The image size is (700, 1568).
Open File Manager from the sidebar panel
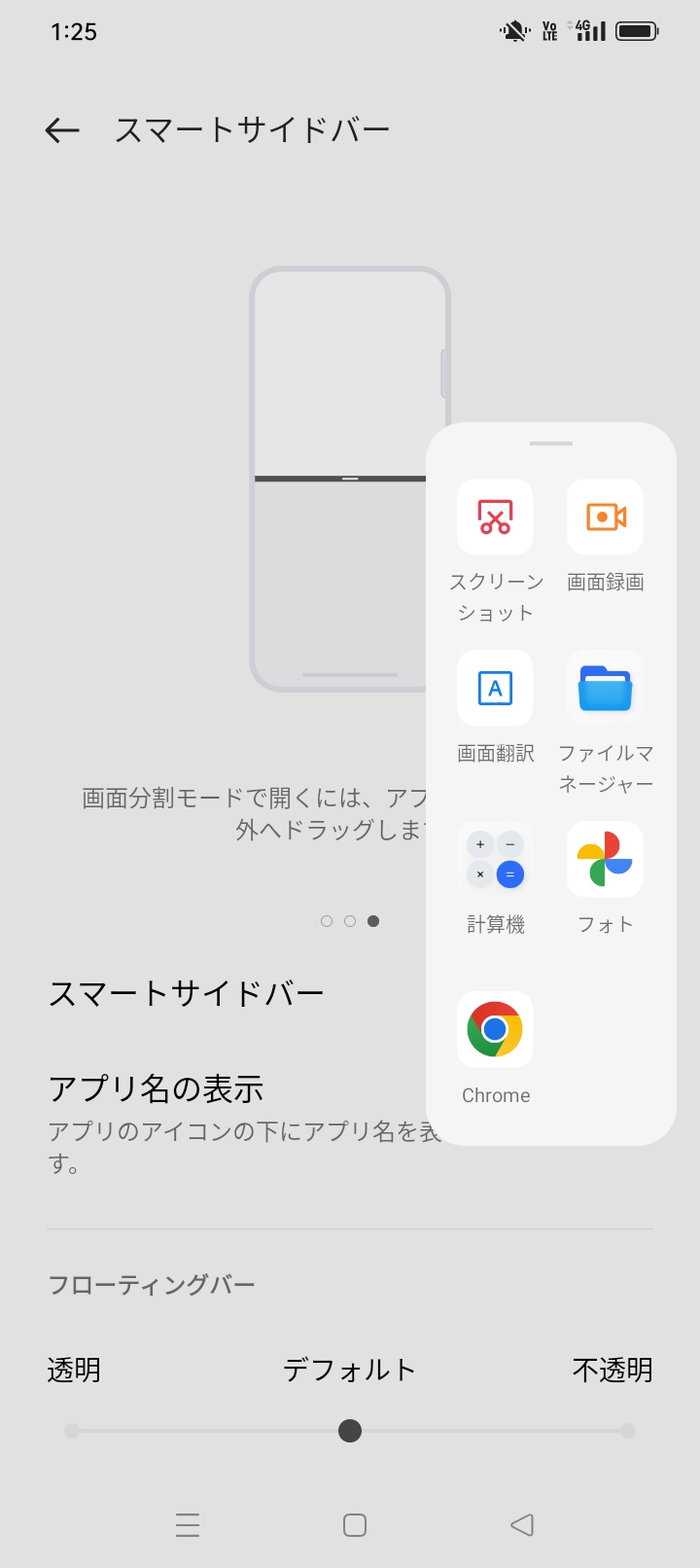coord(605,688)
